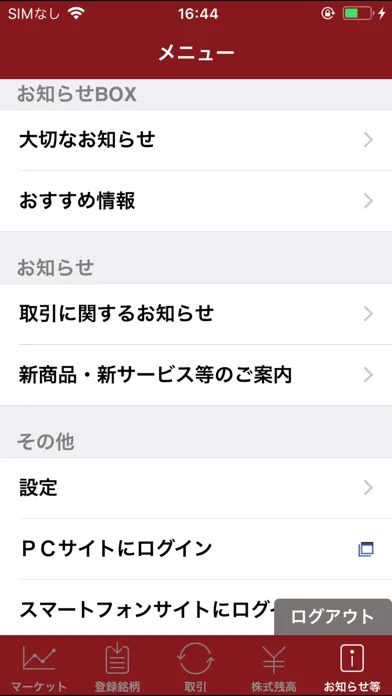392x696 pixels.
Task: Select ＰＣサイトにログイン
Action: pos(196,549)
